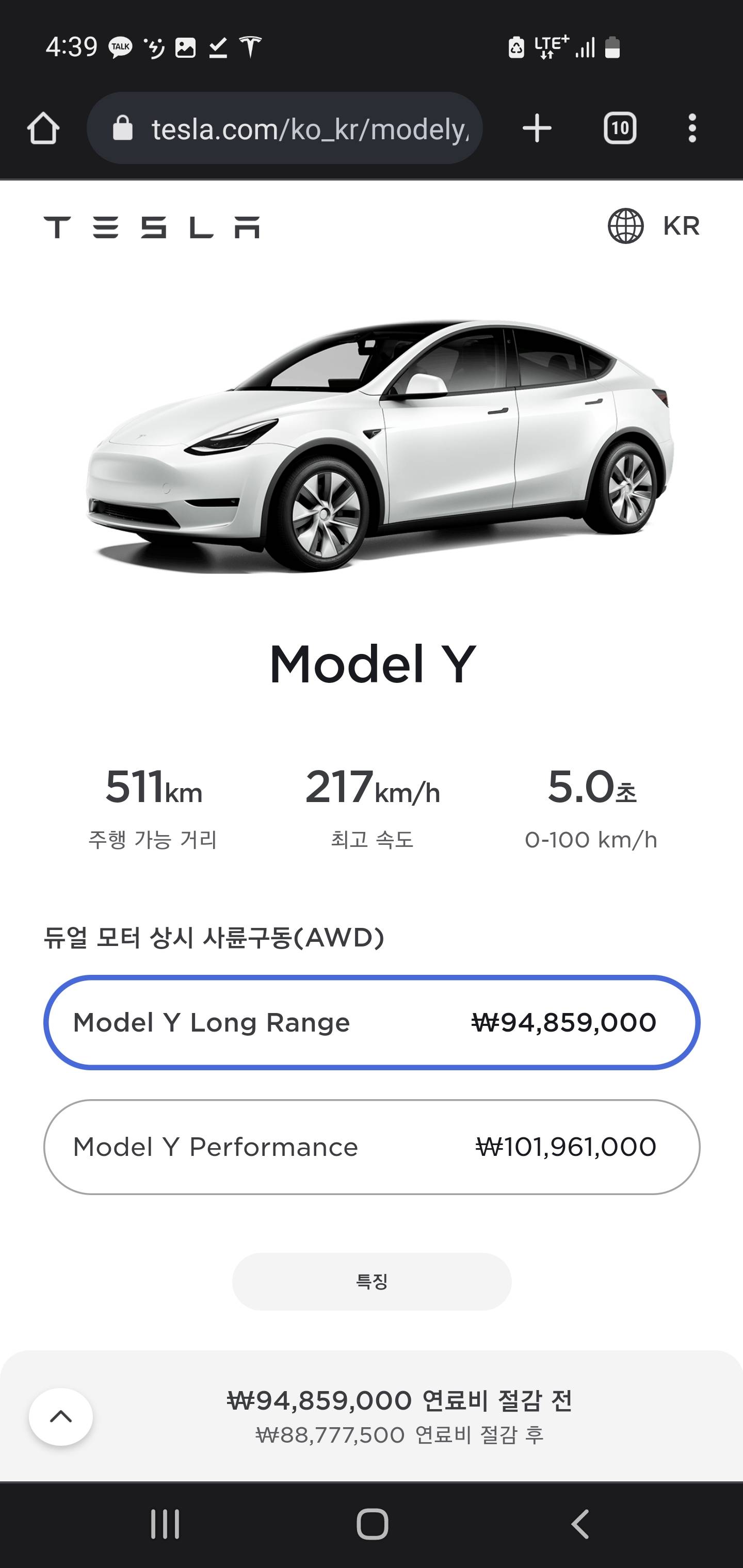Go to the browser home page
Viewport: 743px width, 1568px height.
click(43, 128)
